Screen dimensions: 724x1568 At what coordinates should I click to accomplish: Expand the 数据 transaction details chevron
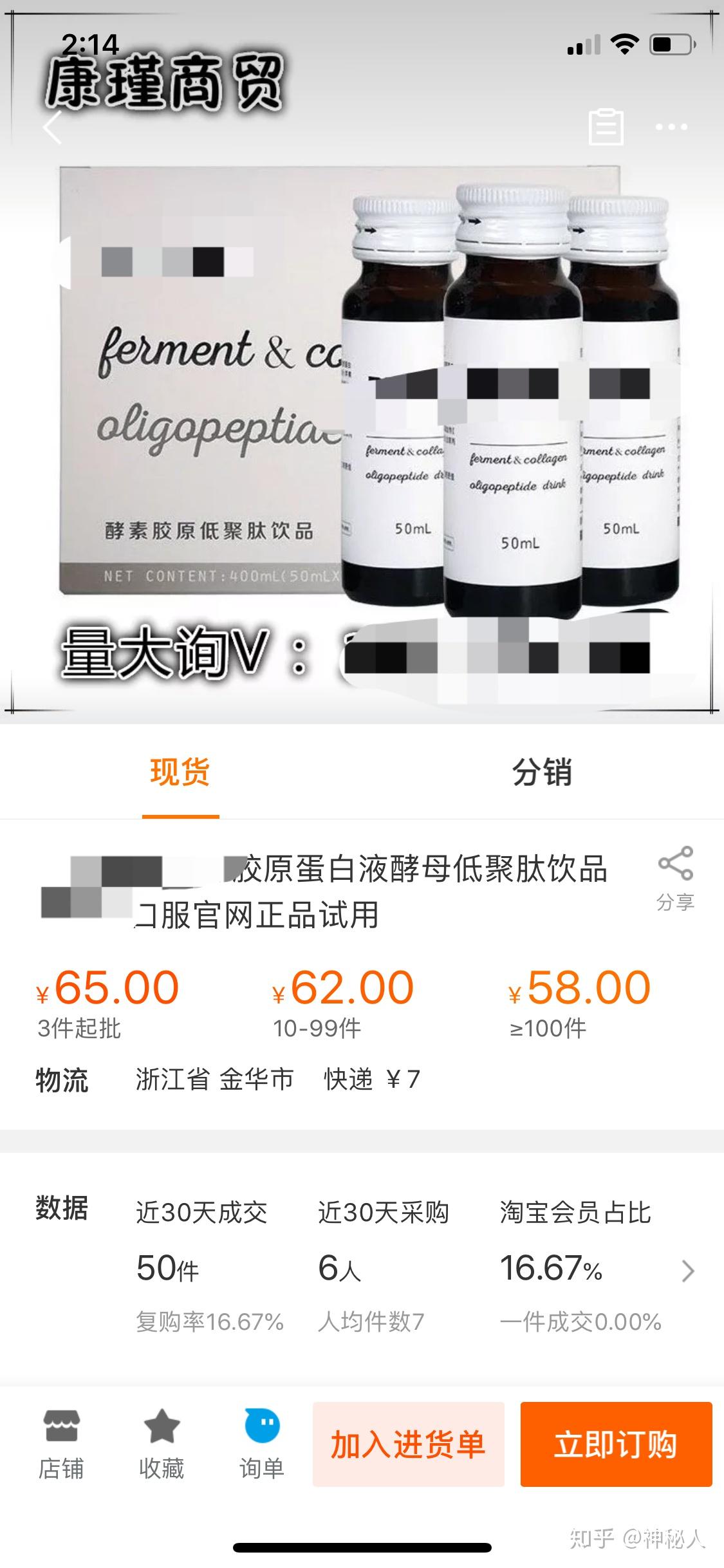coord(688,1271)
